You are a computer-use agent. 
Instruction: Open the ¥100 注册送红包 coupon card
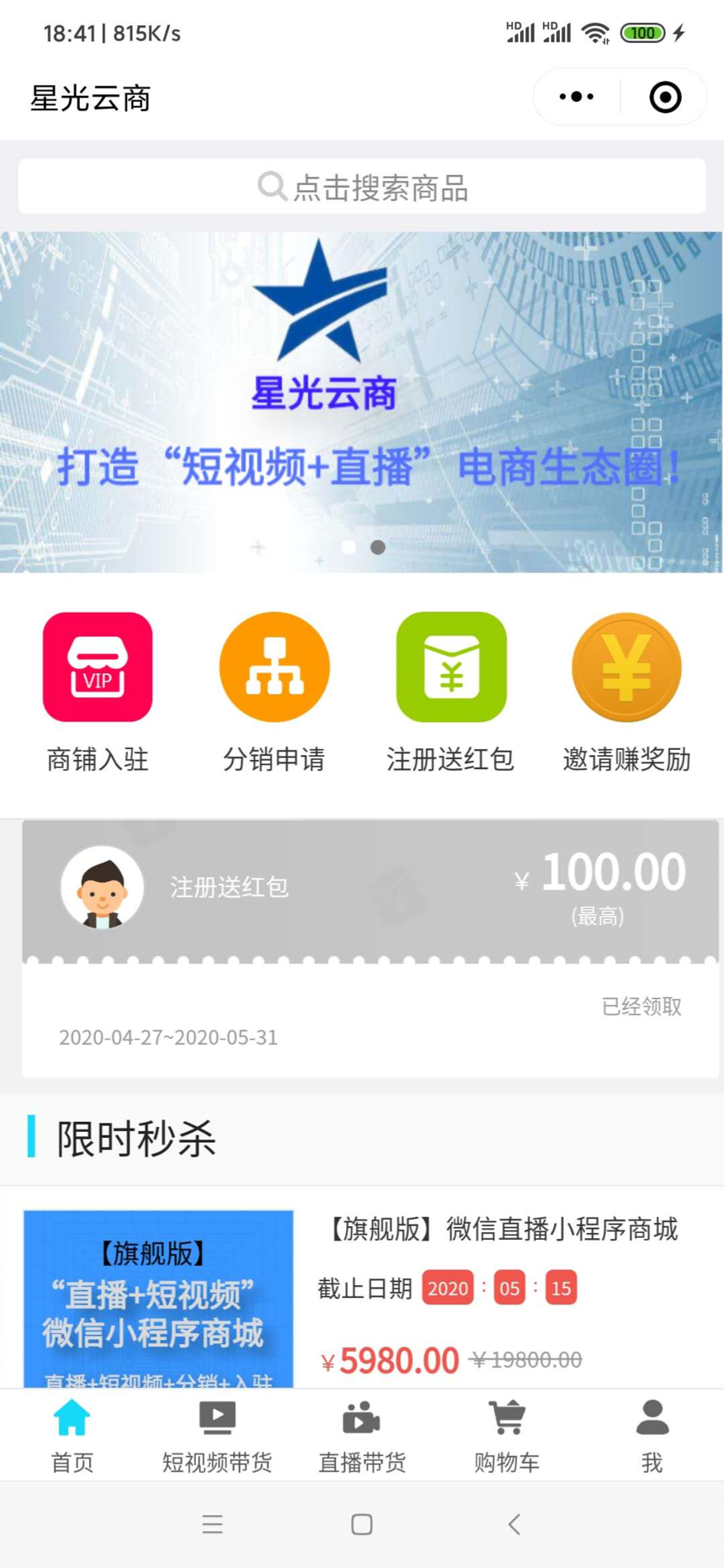tap(370, 947)
